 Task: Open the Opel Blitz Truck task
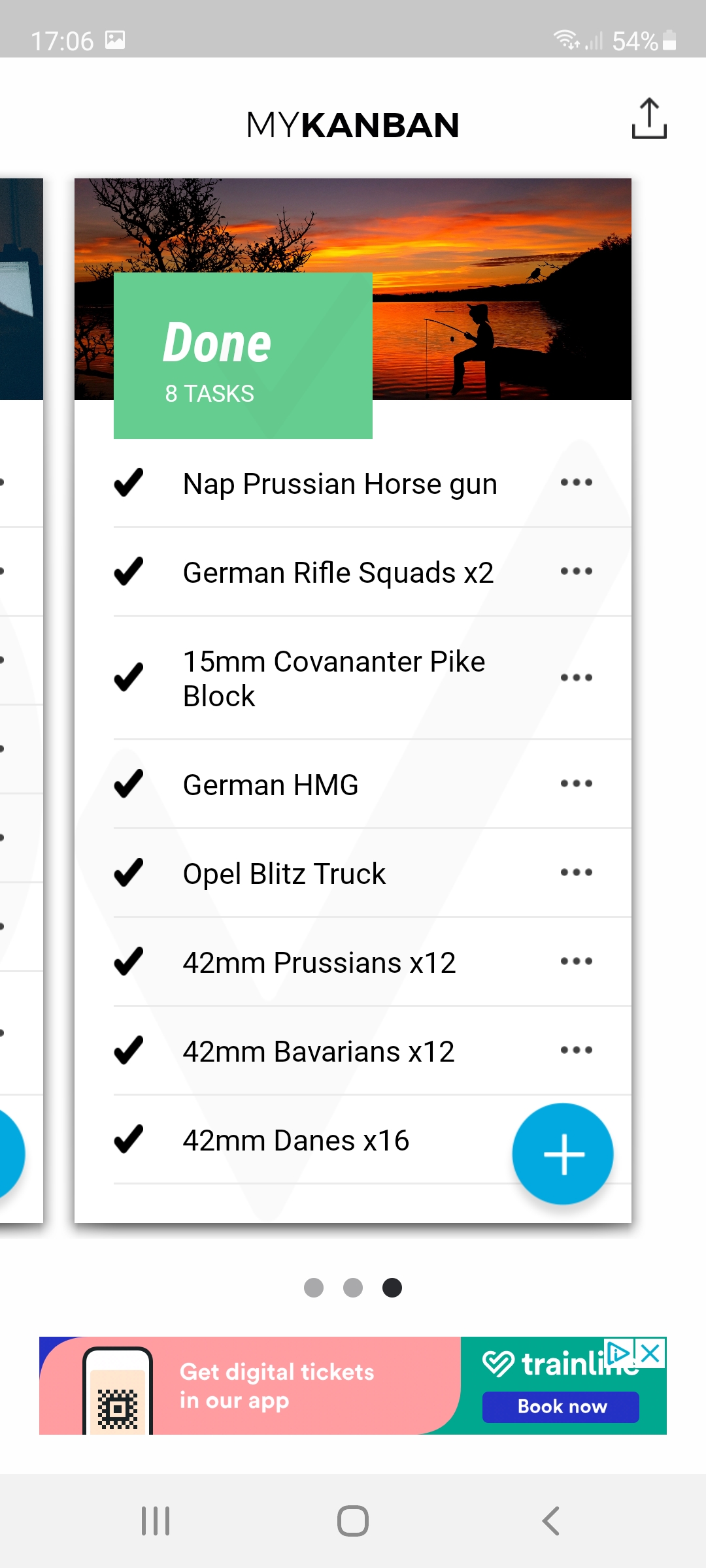click(x=284, y=874)
